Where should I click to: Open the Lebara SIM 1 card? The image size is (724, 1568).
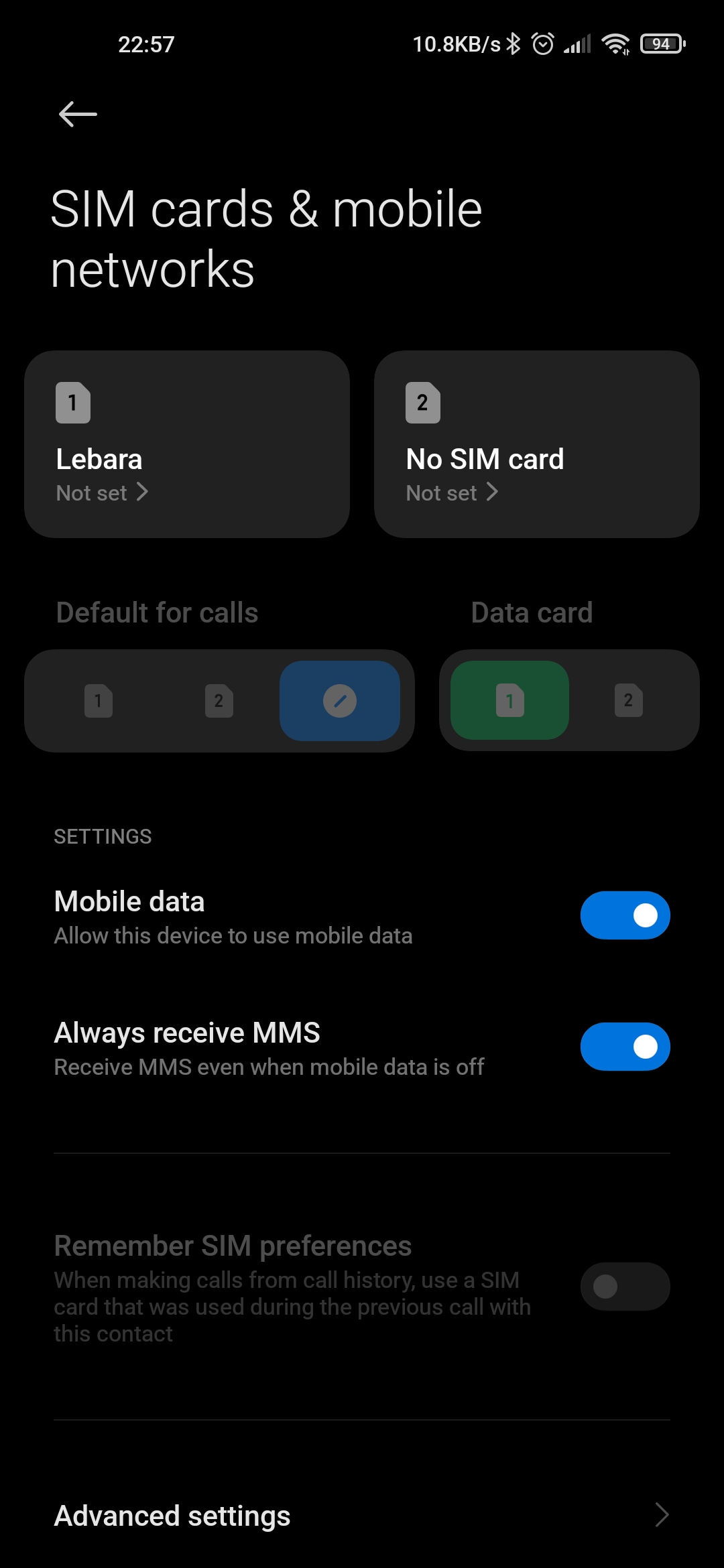(x=187, y=444)
